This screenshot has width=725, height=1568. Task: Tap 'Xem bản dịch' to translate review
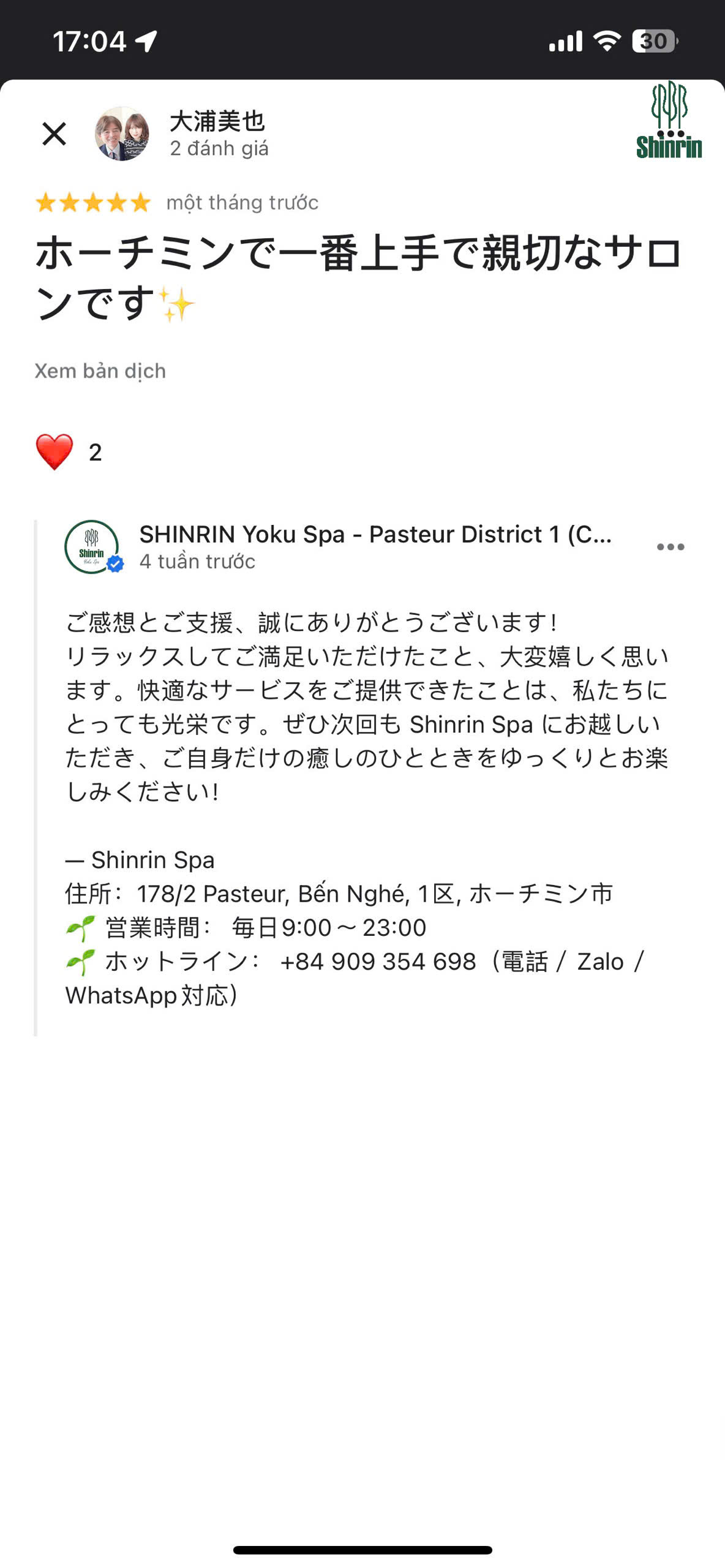pos(100,371)
